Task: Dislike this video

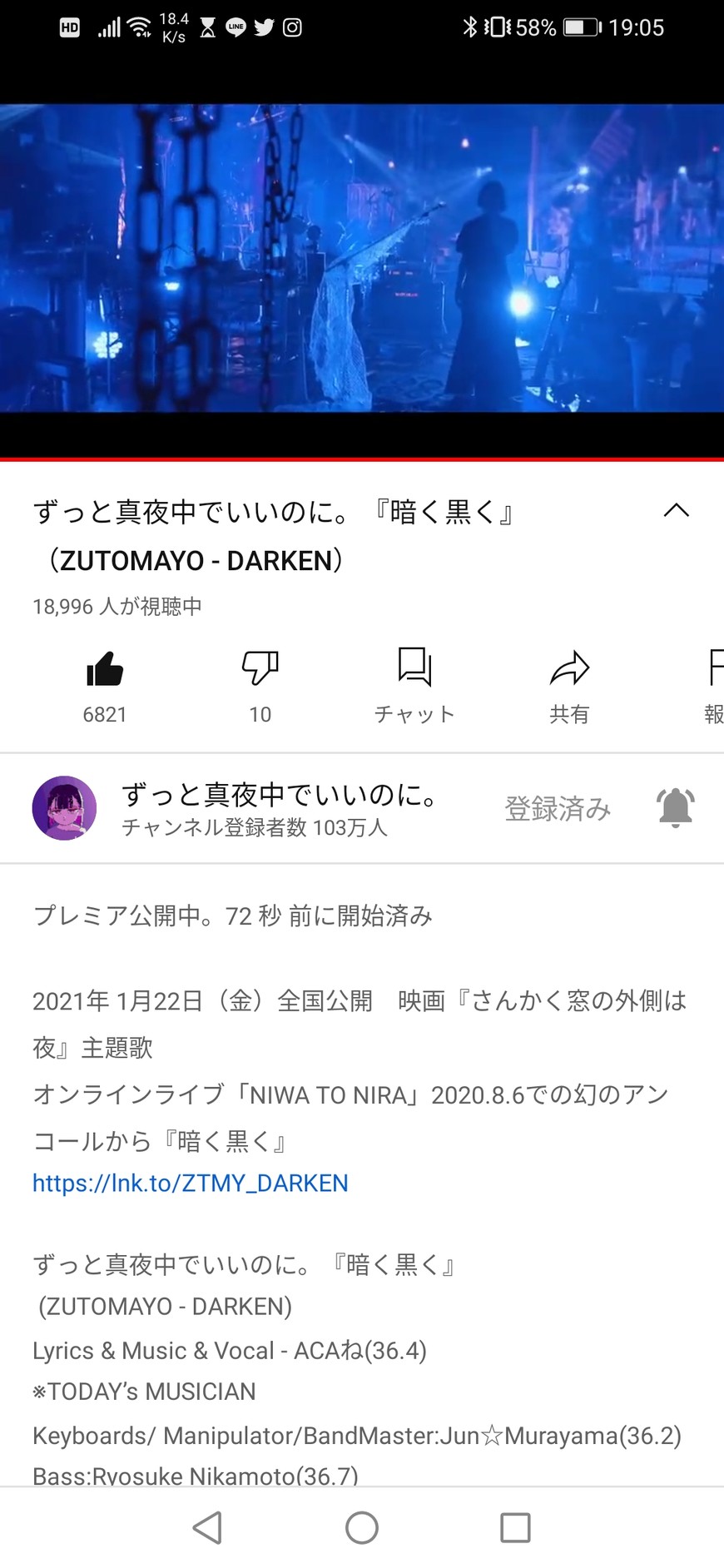Action: [x=260, y=670]
